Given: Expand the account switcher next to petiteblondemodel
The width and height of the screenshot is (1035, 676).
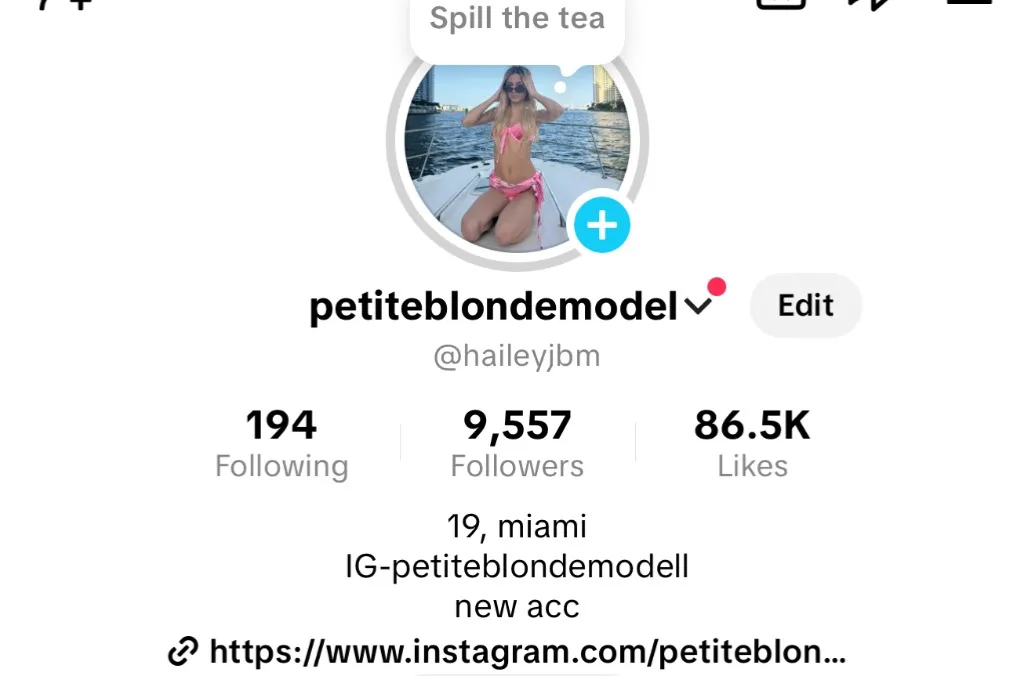Looking at the screenshot, I should coord(699,307).
